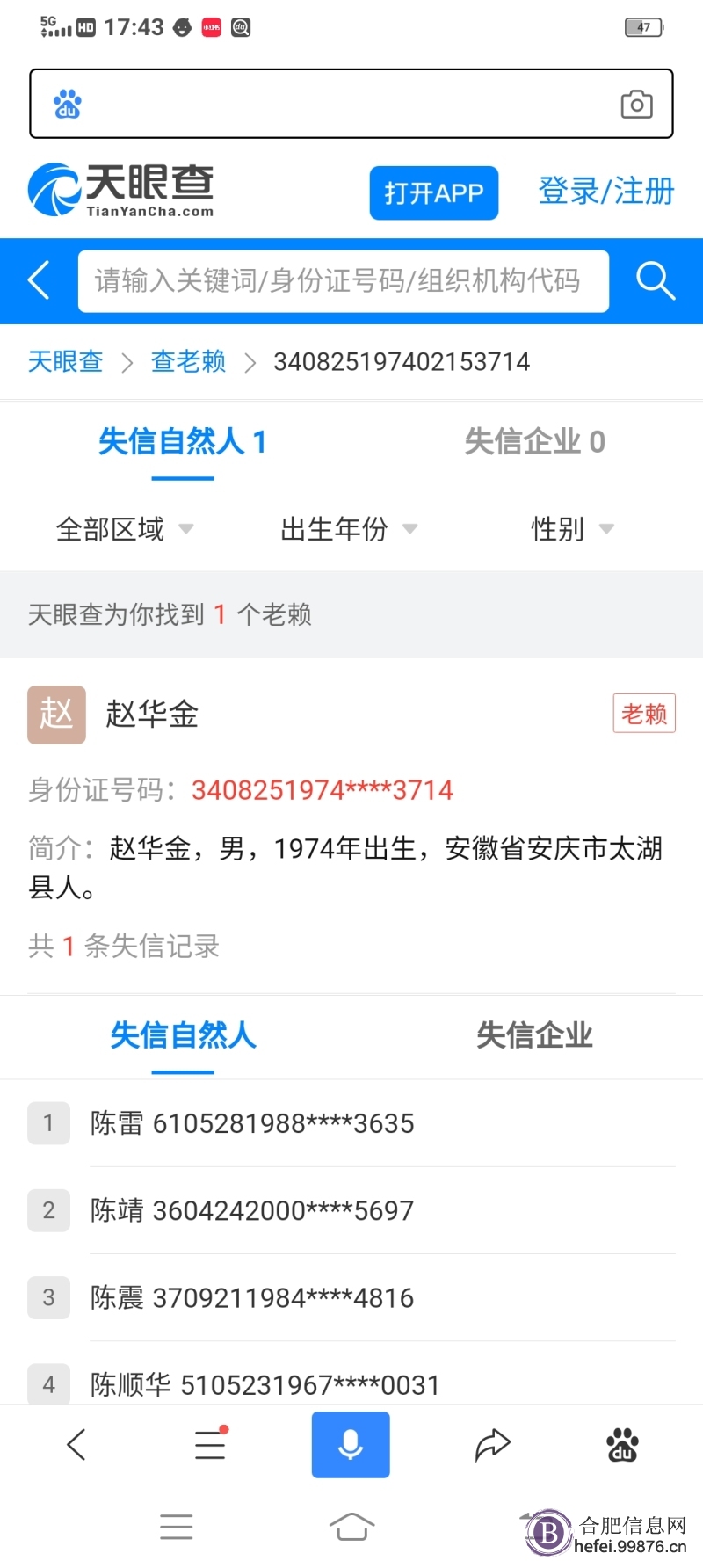Viewport: 703px width, 1568px height.
Task: Tap the magnifier search icon
Action: click(x=656, y=280)
